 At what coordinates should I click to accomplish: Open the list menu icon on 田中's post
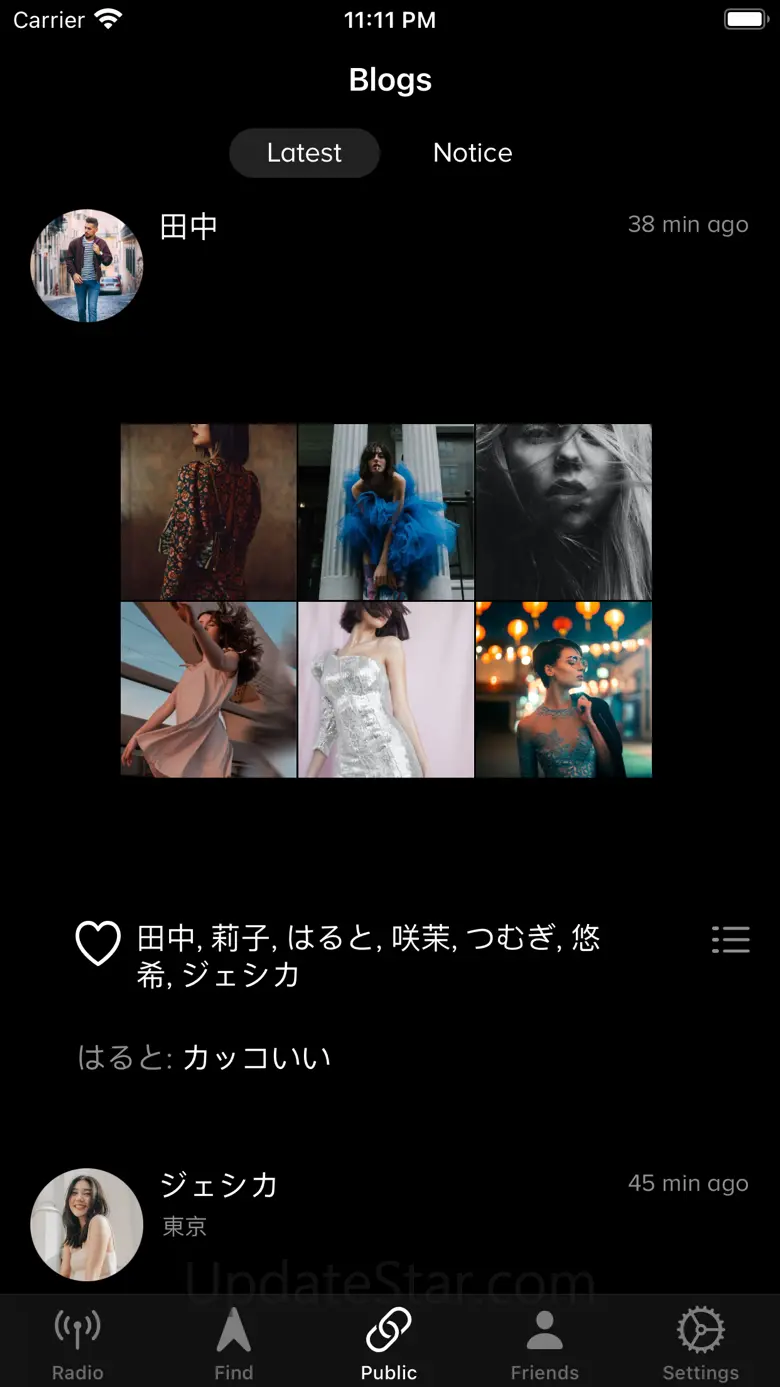coord(730,940)
